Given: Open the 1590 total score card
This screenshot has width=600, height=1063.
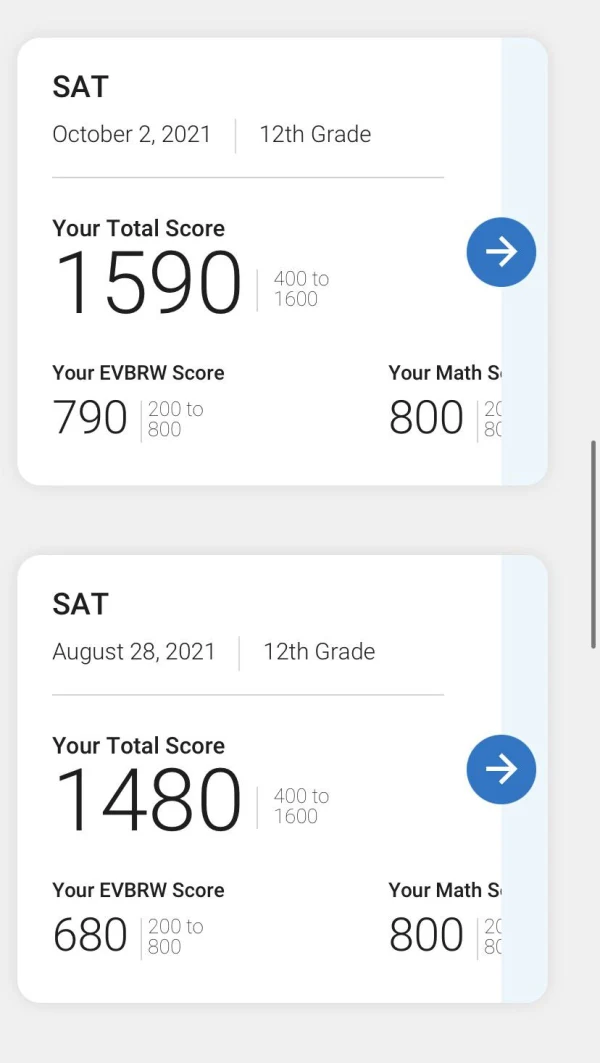Looking at the screenshot, I should pyautogui.click(x=282, y=262).
